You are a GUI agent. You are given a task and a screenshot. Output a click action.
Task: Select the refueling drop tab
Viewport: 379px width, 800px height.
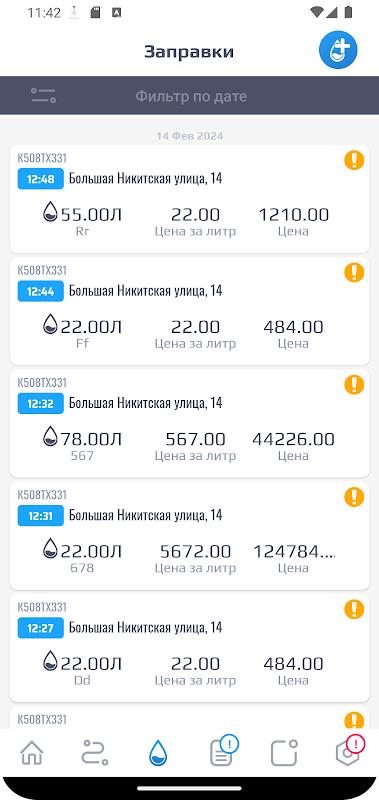(x=158, y=753)
